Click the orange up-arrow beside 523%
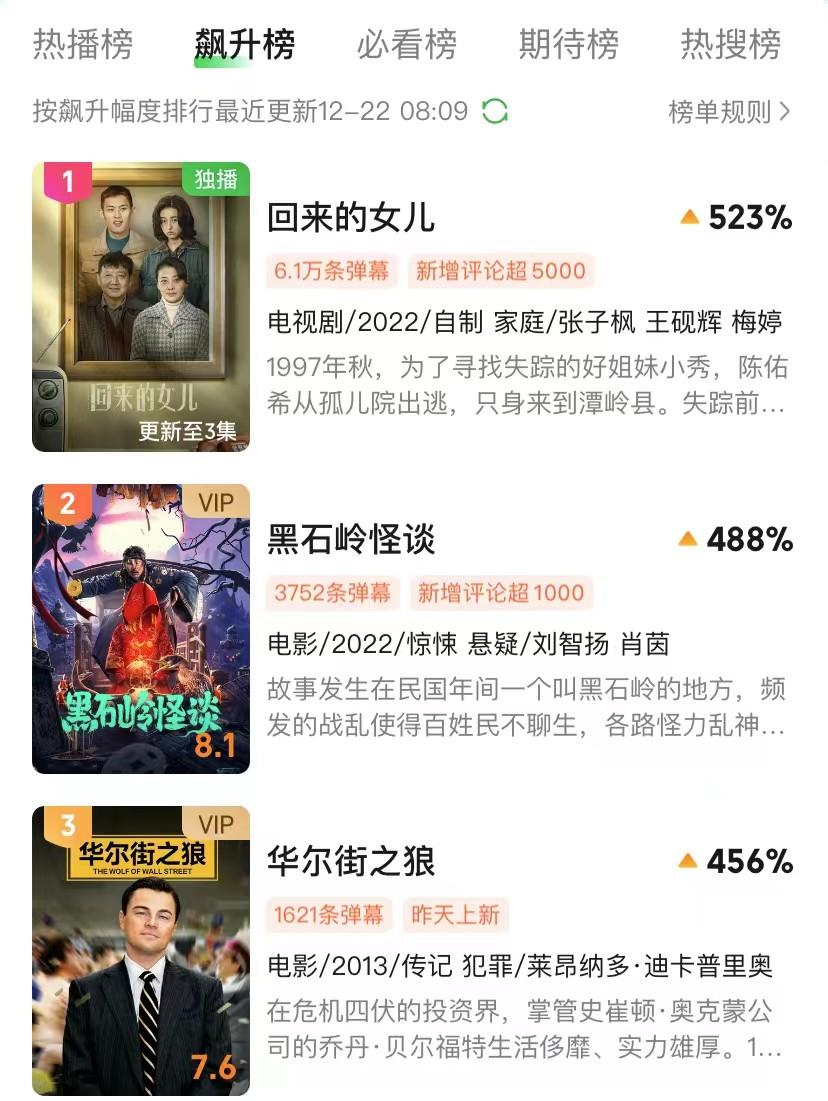The image size is (828, 1101). point(690,218)
